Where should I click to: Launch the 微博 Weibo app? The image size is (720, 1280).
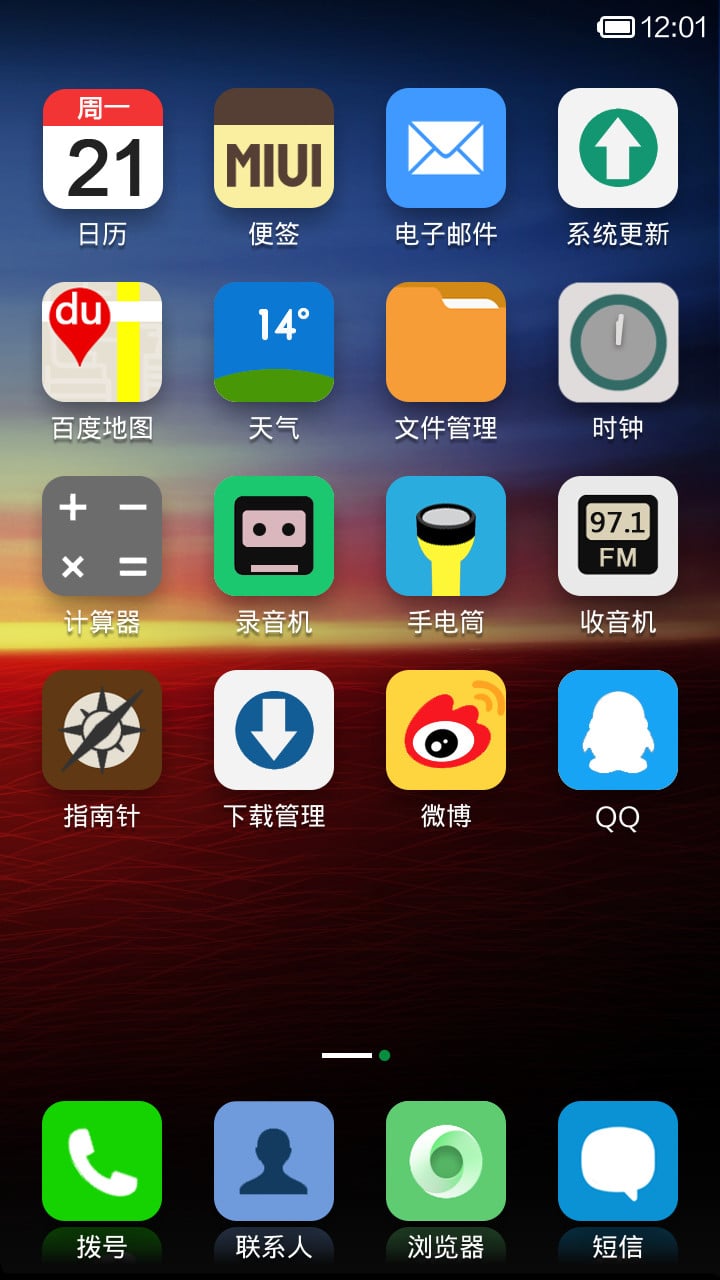click(446, 730)
